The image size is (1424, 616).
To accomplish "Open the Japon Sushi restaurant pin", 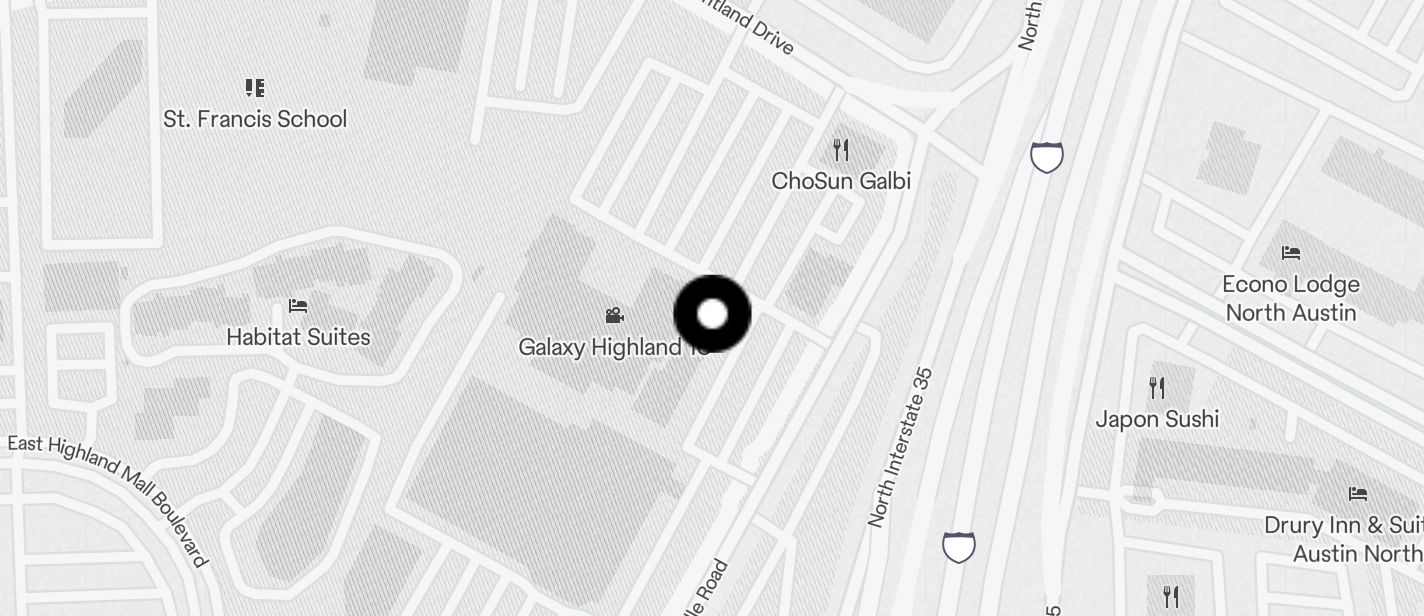I will (x=1157, y=387).
